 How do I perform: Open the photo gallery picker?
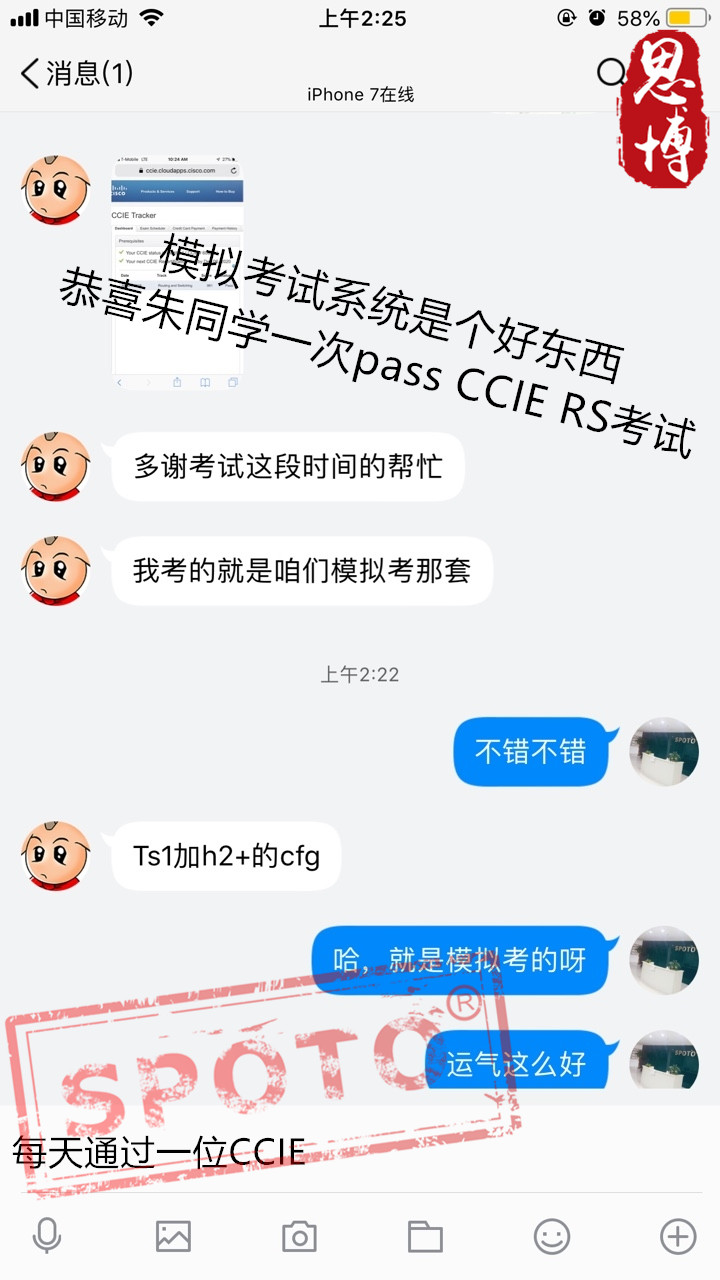coord(173,1236)
